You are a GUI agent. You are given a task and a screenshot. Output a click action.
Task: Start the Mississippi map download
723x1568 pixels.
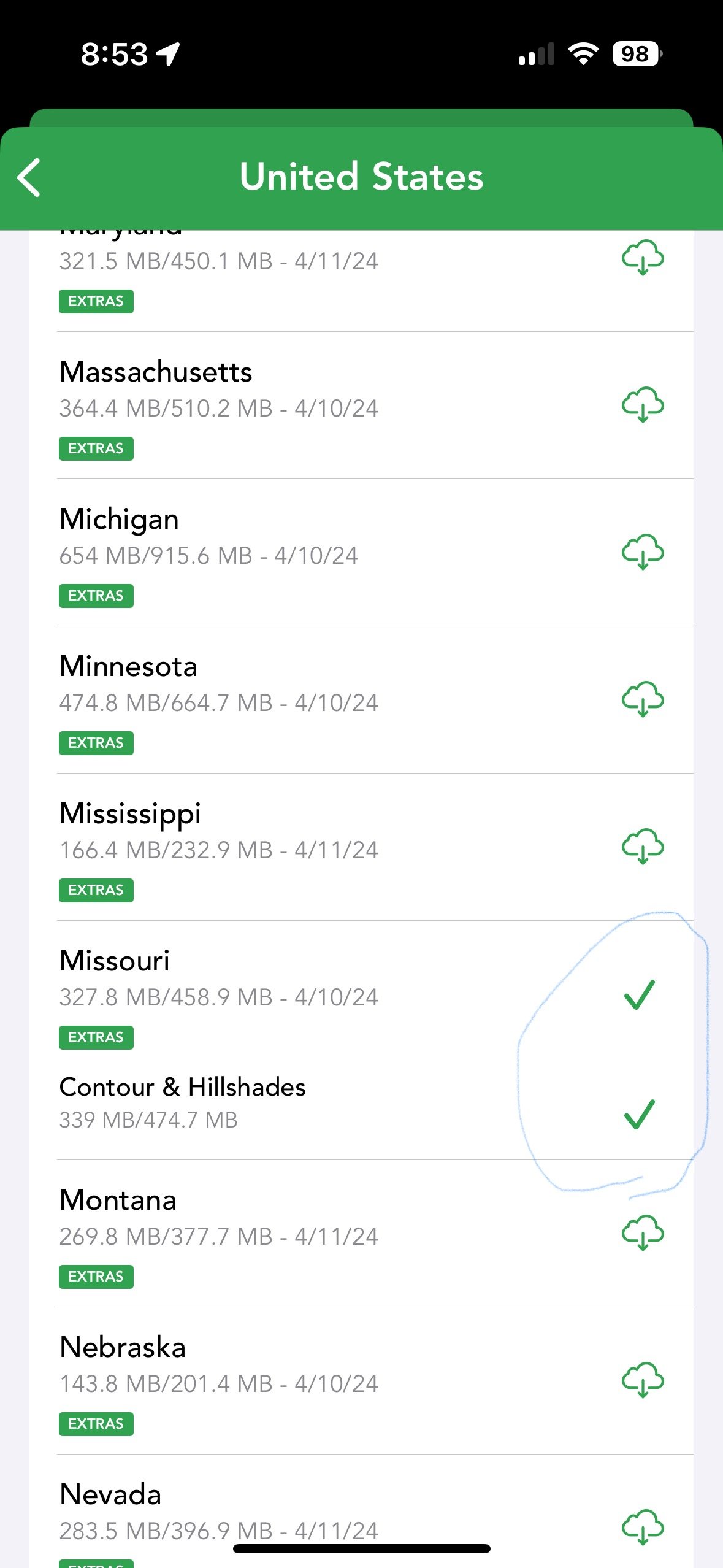point(643,847)
